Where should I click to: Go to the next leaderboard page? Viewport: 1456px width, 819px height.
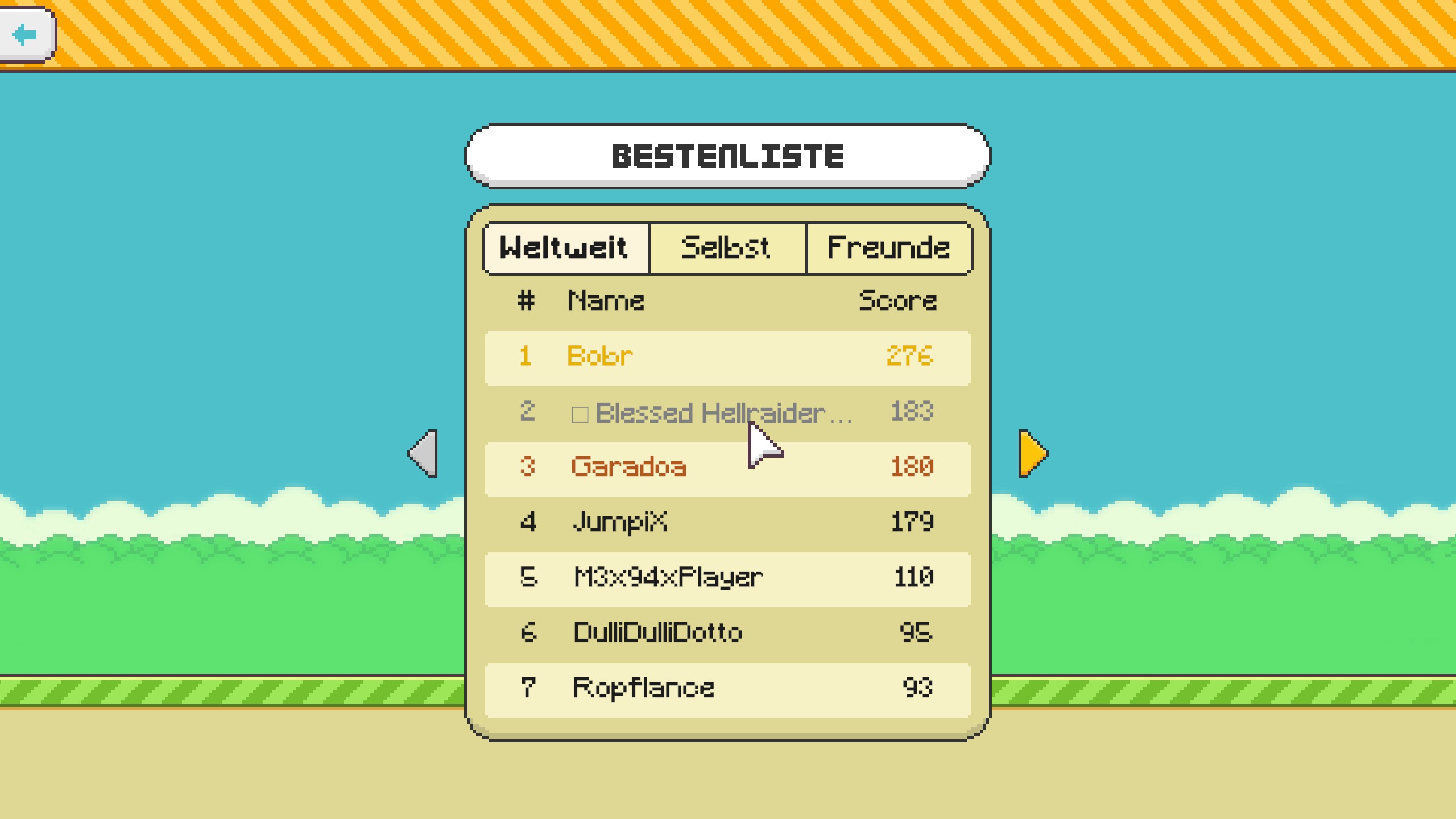pyautogui.click(x=1033, y=453)
